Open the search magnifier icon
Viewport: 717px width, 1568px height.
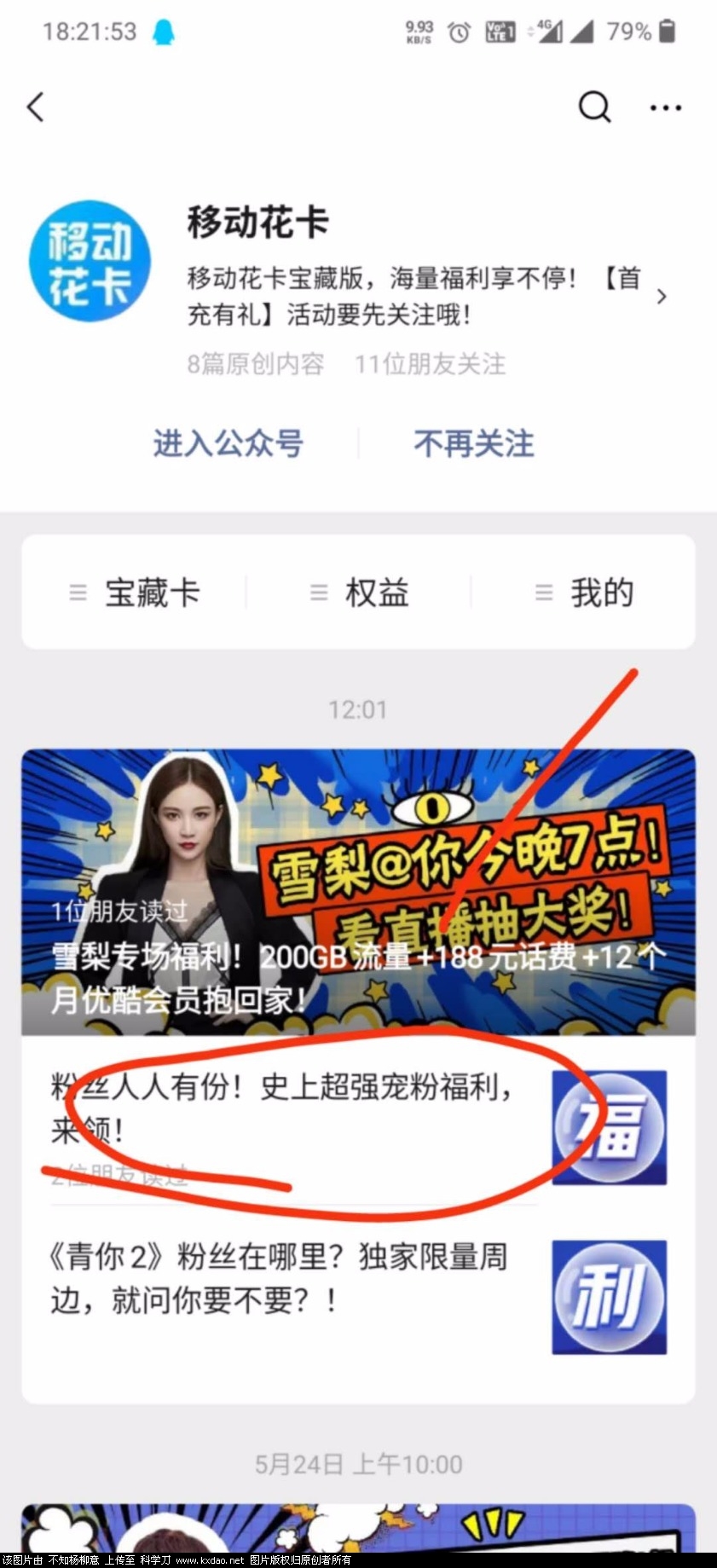pyautogui.click(x=594, y=107)
